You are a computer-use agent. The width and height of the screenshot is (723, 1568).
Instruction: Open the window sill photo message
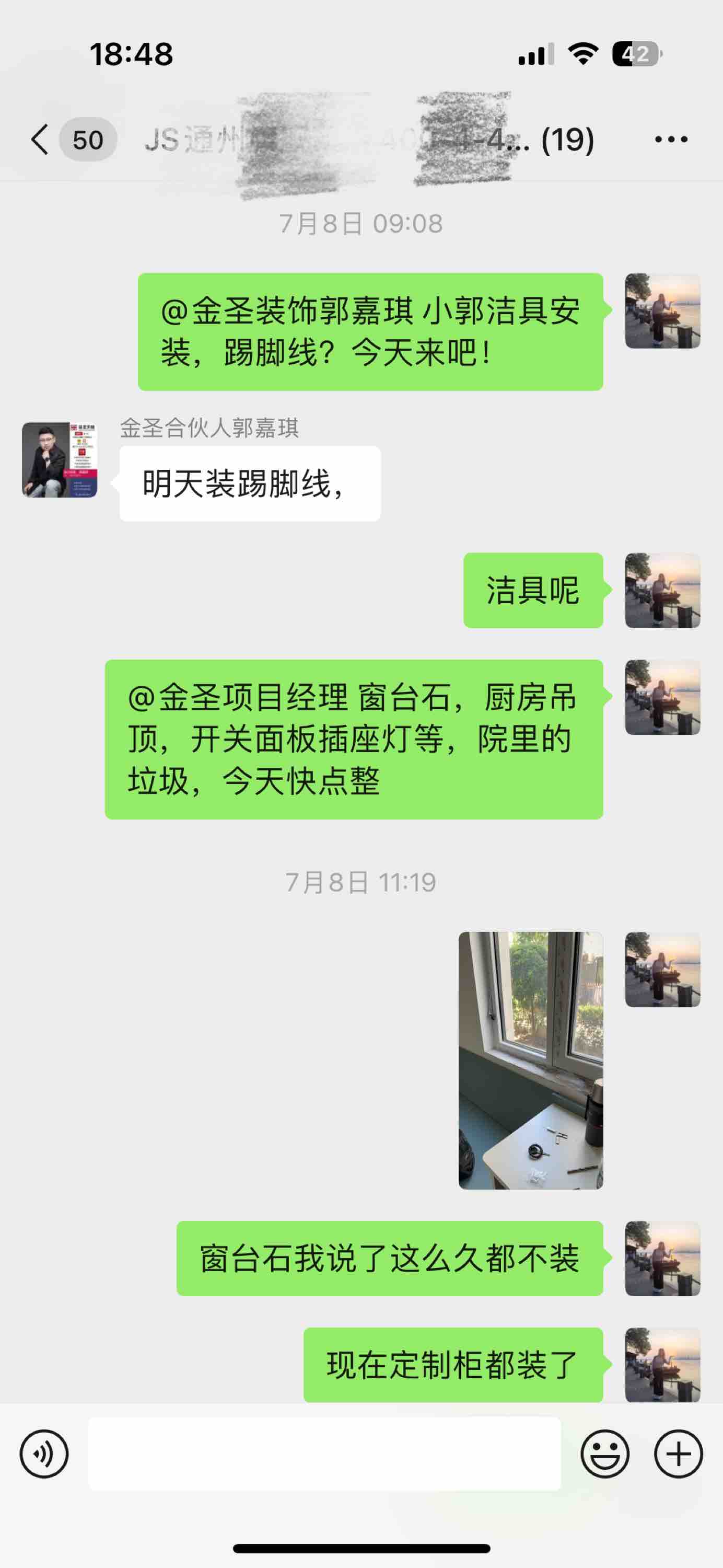[531, 1060]
